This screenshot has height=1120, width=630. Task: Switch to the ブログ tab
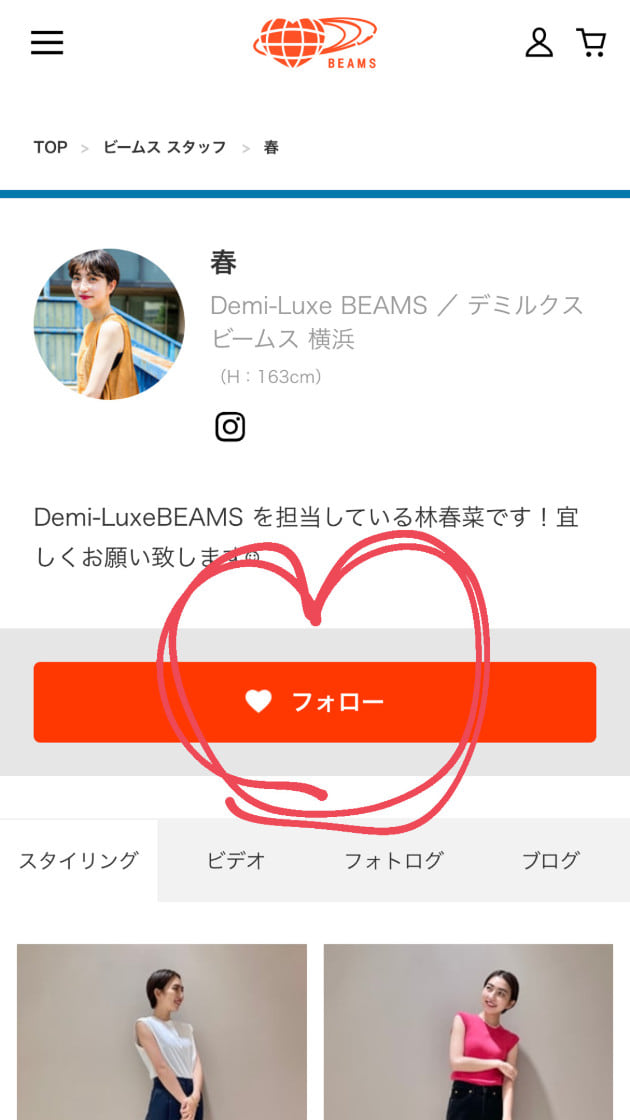[x=550, y=860]
